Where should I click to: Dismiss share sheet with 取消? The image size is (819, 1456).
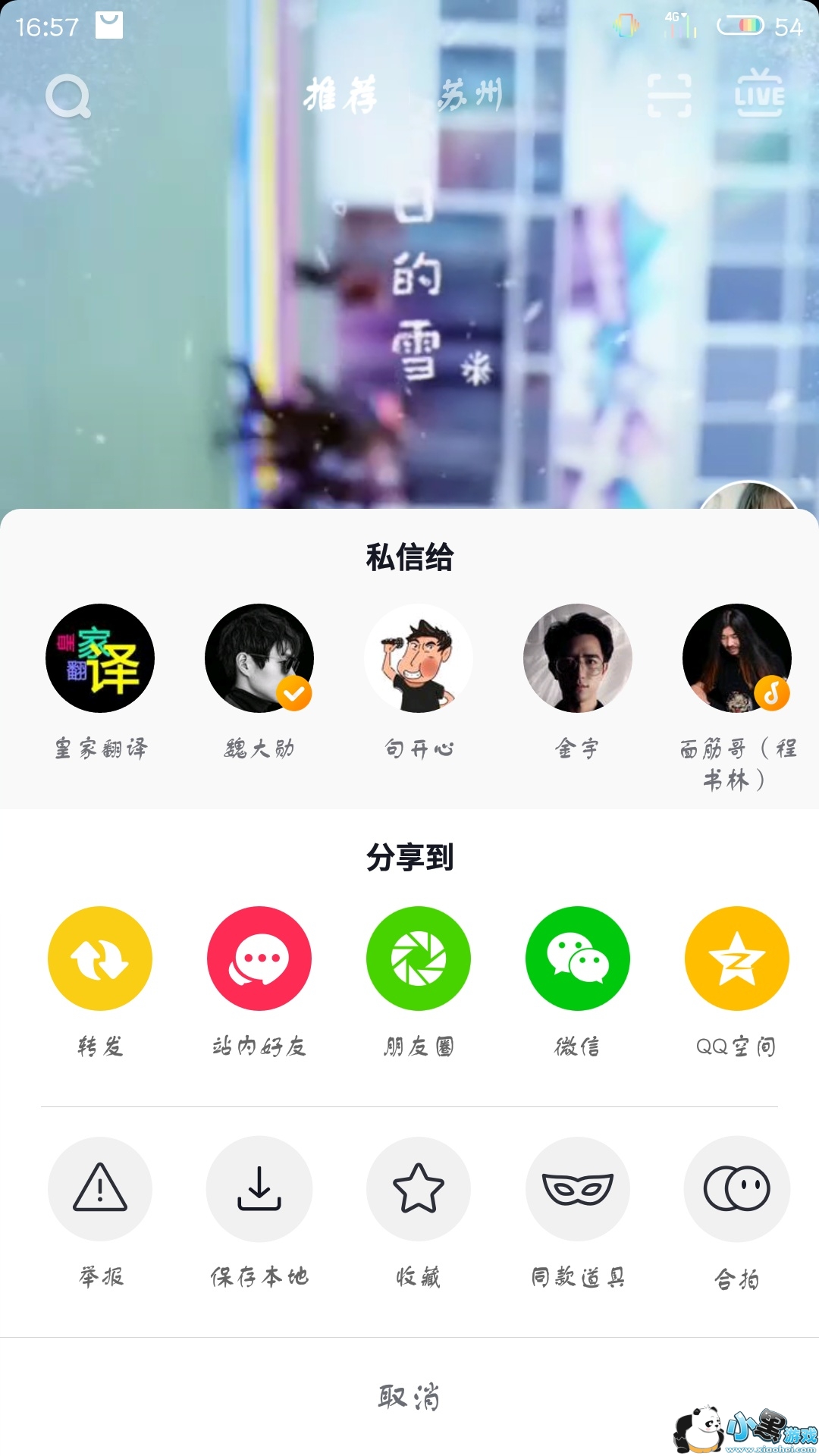click(x=409, y=1396)
